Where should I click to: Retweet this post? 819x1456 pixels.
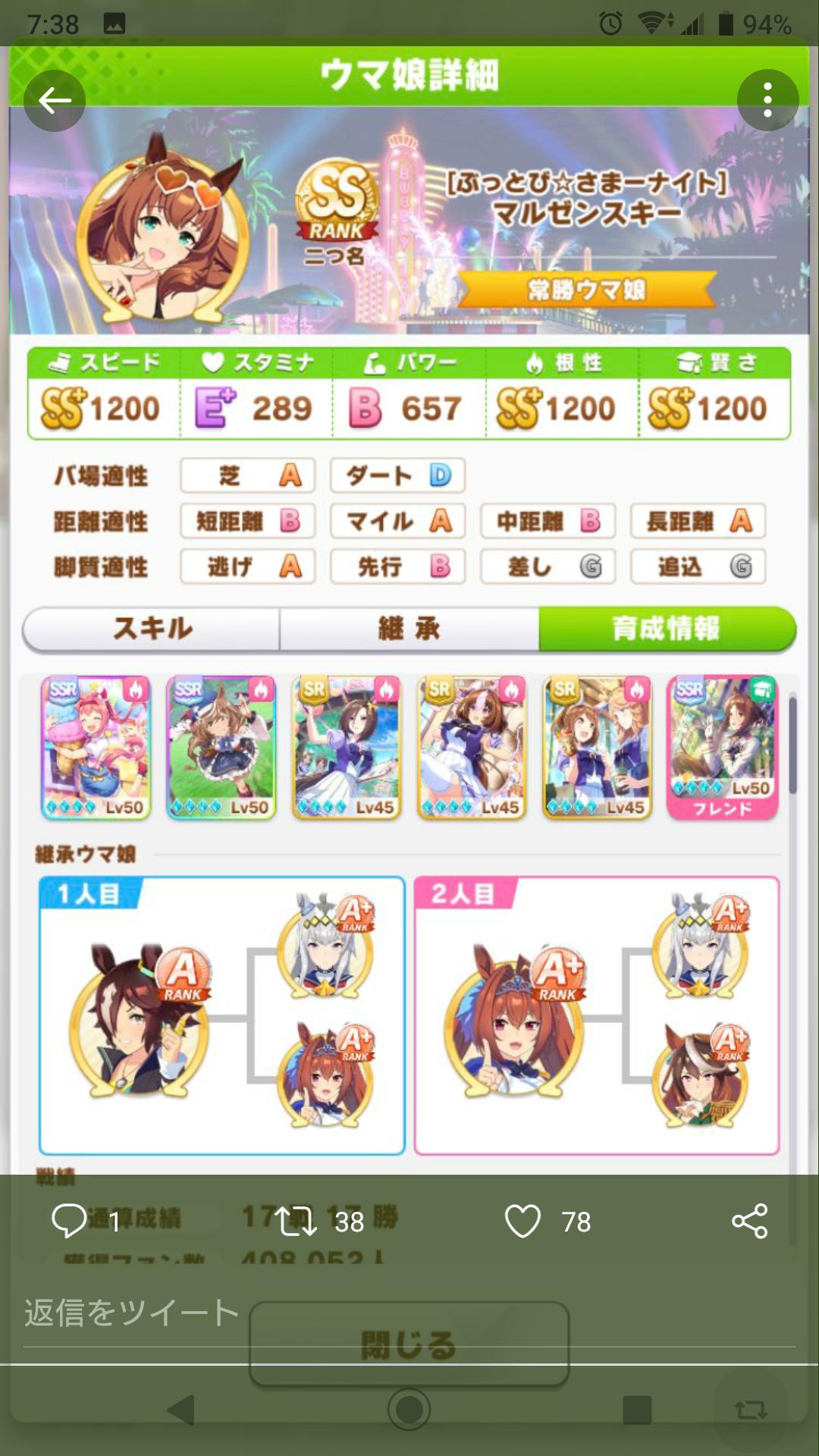(296, 1221)
